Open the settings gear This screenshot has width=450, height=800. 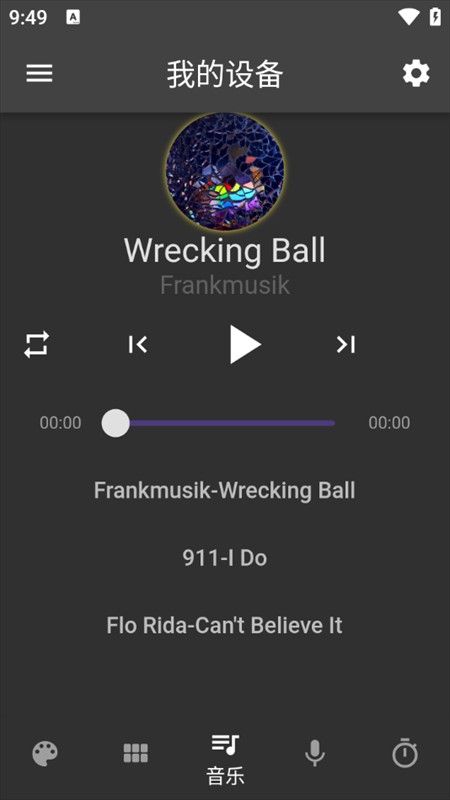click(416, 73)
